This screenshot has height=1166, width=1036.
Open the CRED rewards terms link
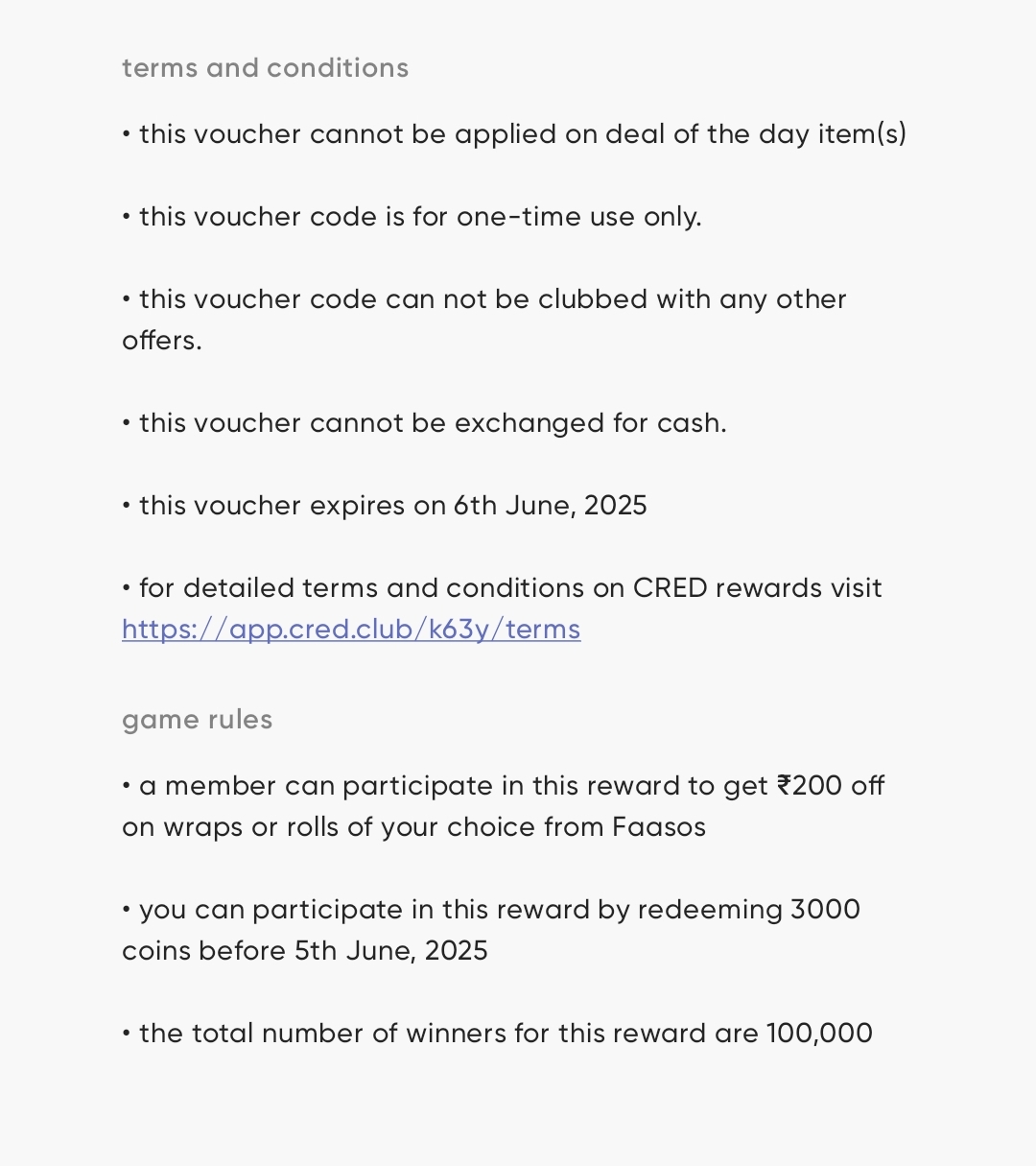[x=351, y=630]
